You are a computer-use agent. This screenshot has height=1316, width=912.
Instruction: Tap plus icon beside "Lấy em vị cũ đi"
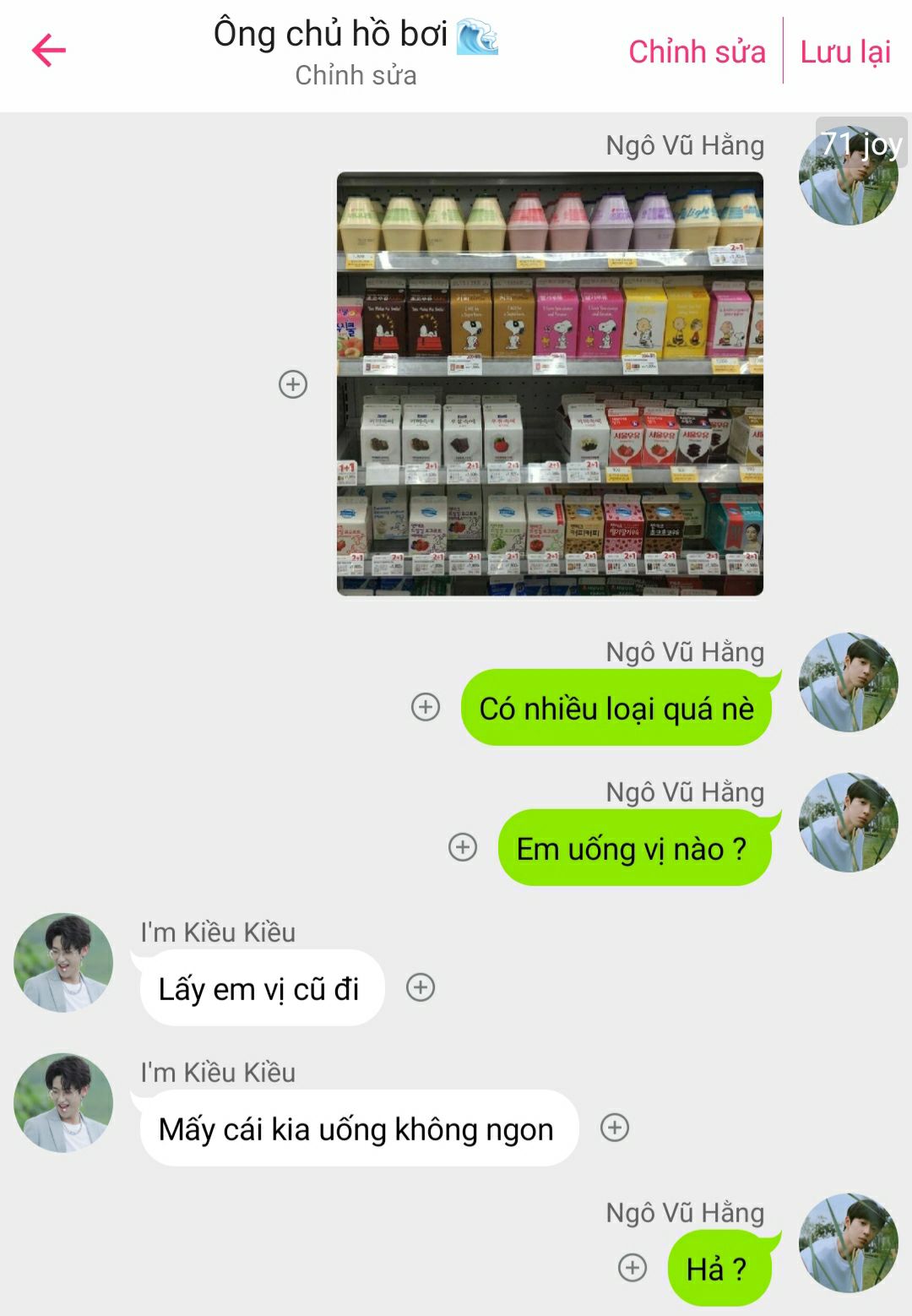coord(421,987)
